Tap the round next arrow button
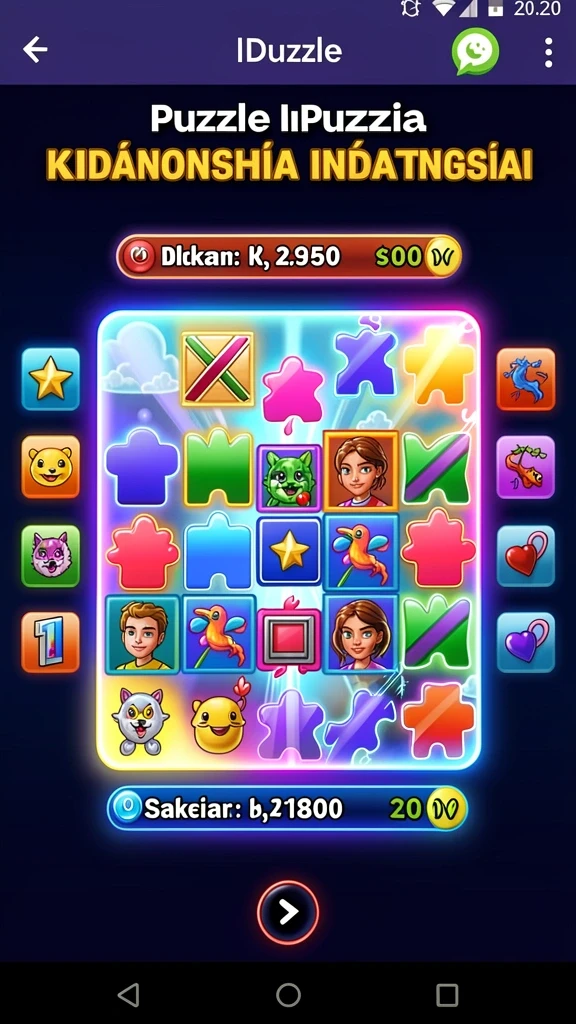 288,912
